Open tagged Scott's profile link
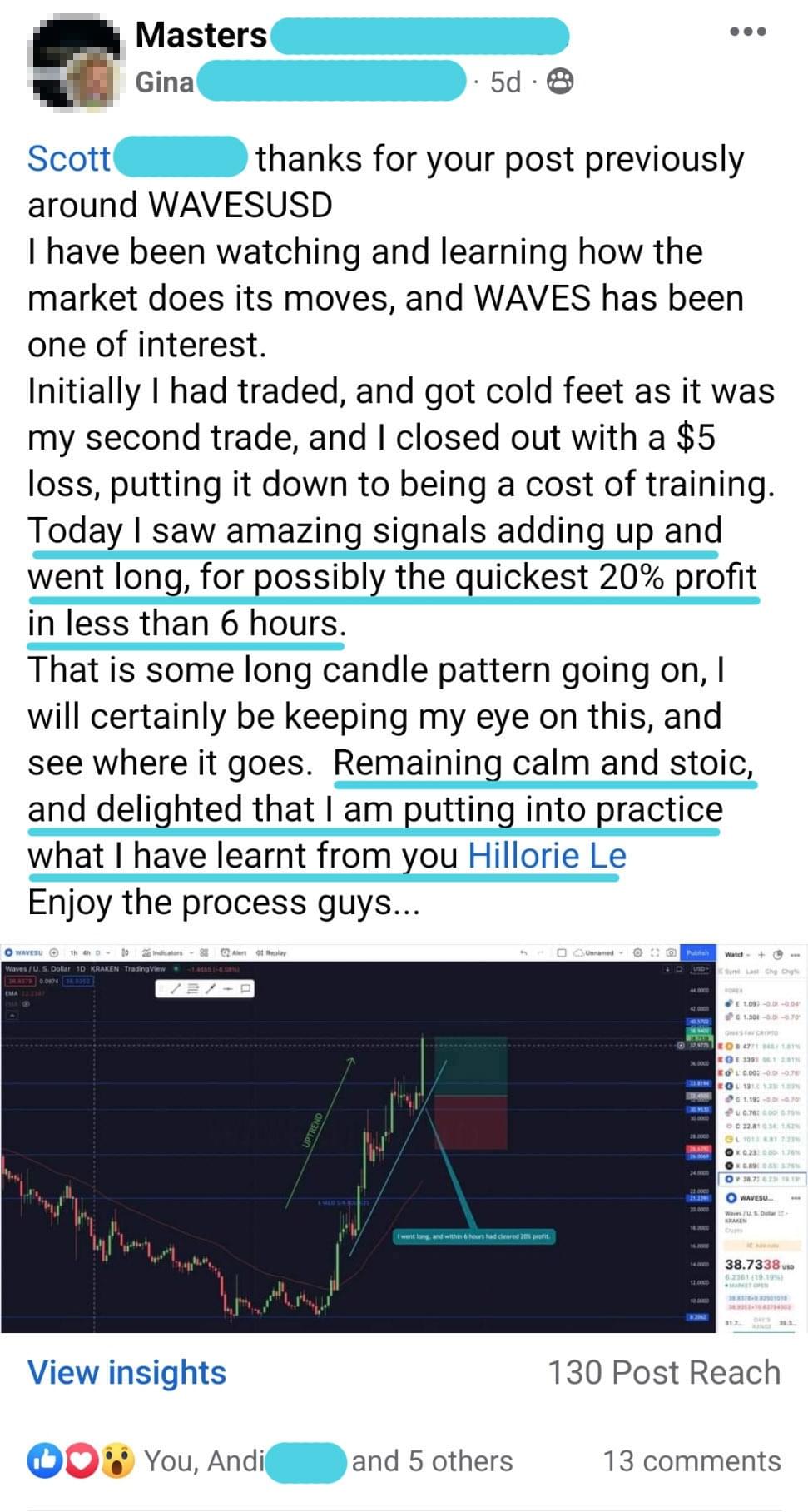 (x=69, y=158)
